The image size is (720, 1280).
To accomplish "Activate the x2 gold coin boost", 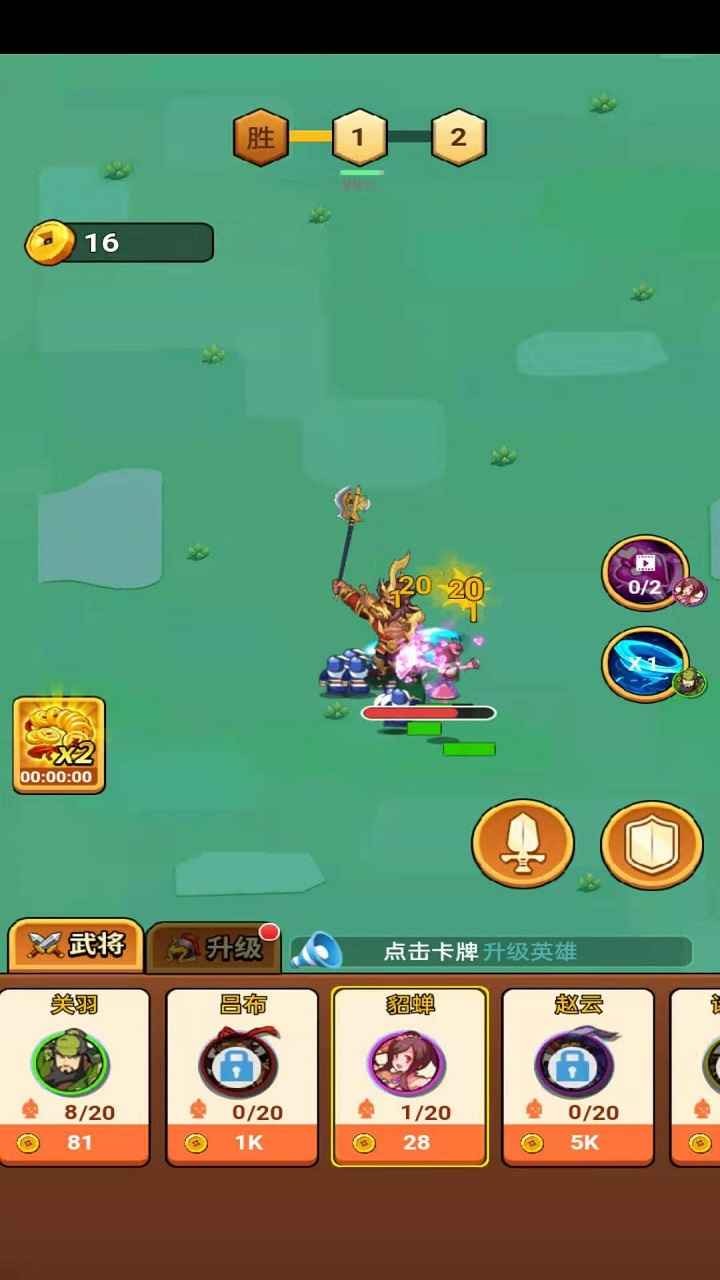I will [59, 745].
